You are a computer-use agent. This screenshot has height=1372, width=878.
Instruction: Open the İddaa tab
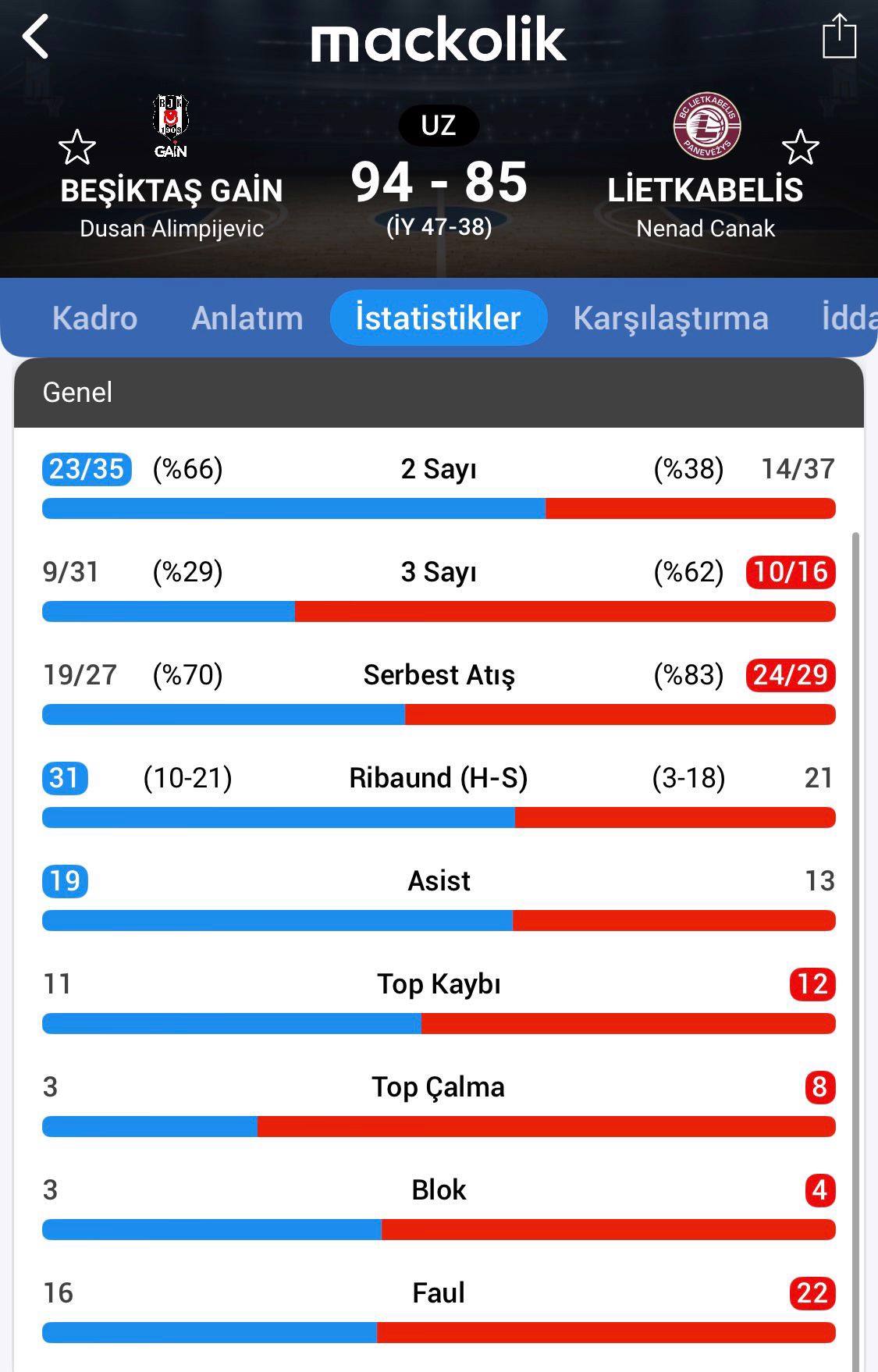click(848, 318)
